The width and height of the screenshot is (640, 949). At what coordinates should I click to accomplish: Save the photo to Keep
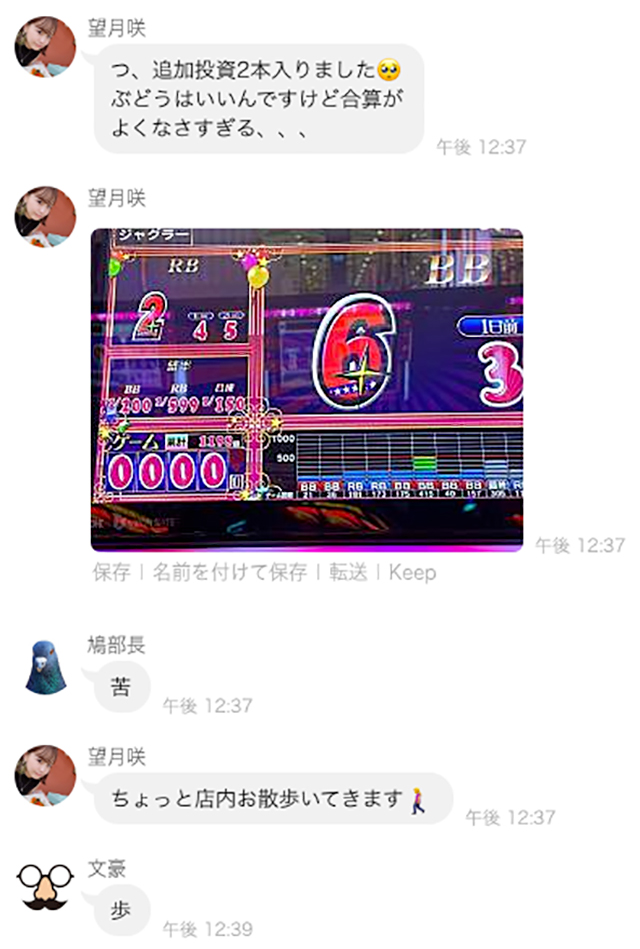[x=412, y=573]
